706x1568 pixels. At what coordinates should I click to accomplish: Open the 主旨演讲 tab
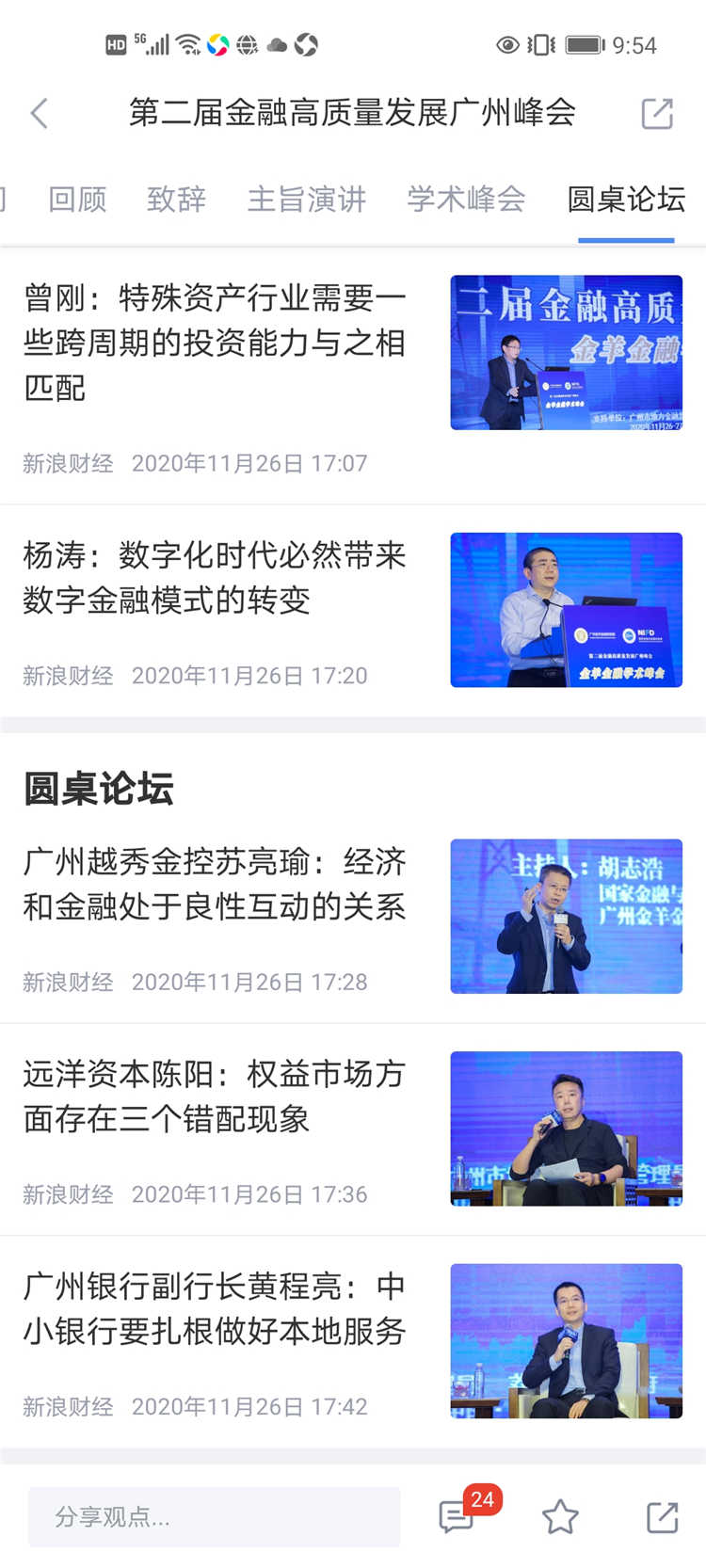pyautogui.click(x=307, y=200)
